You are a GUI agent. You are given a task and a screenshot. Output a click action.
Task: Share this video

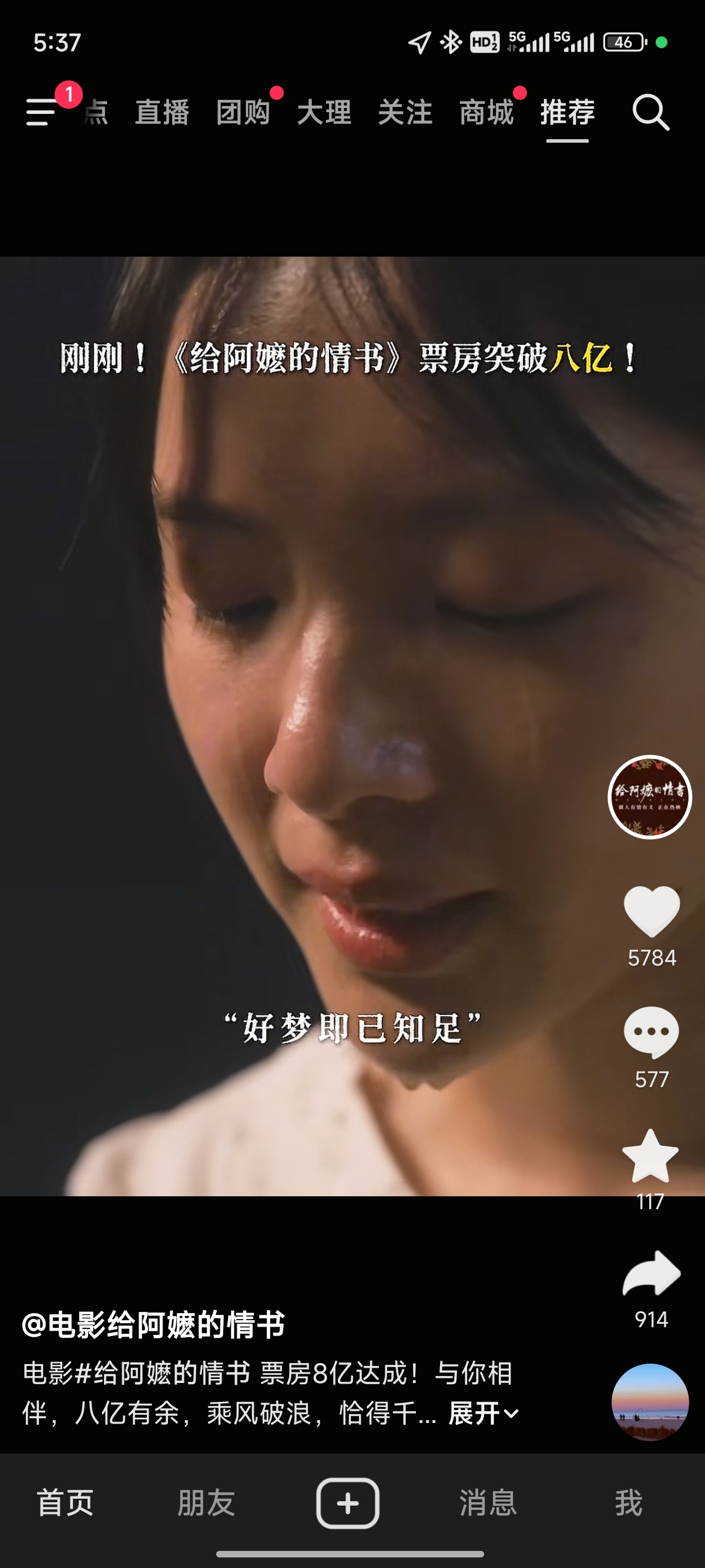pyautogui.click(x=652, y=1273)
